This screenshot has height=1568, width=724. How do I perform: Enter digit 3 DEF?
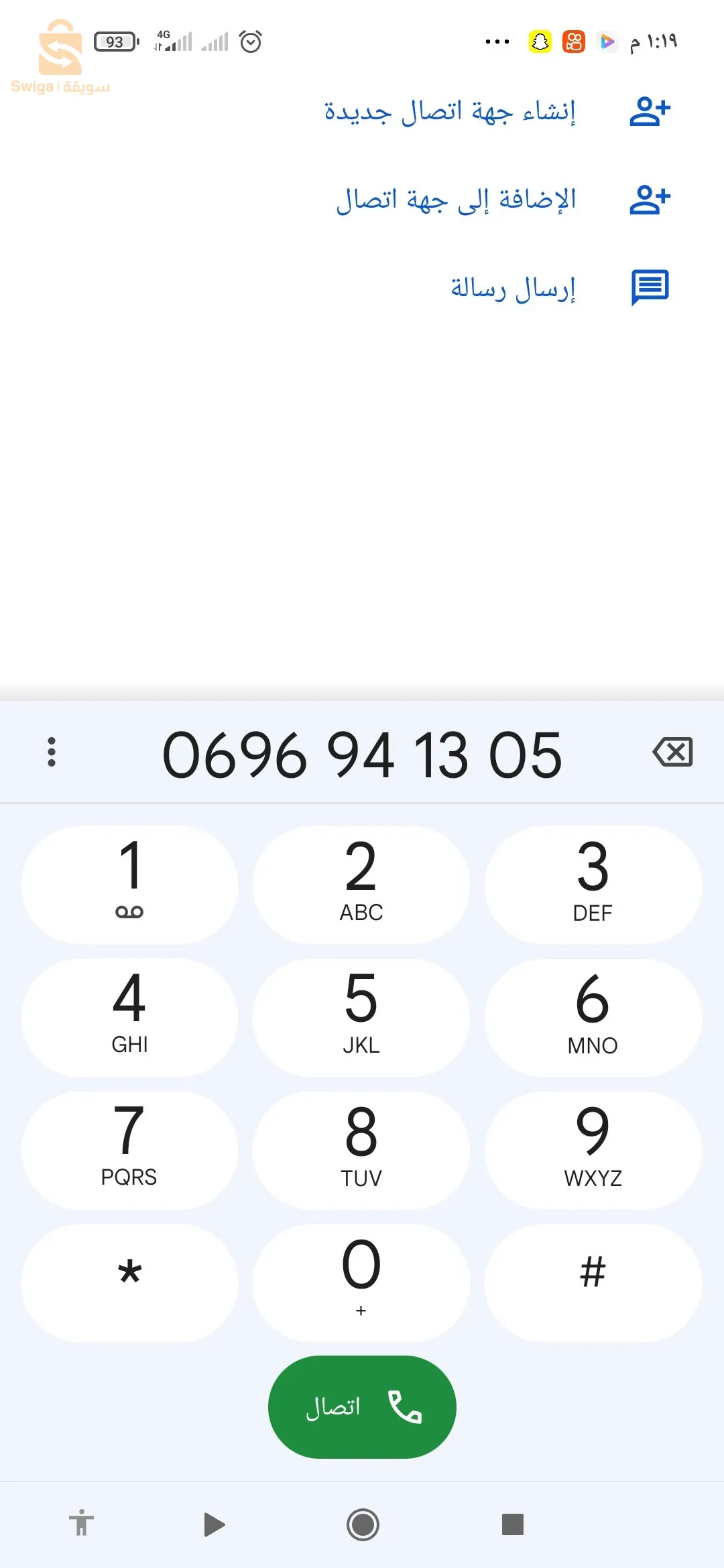click(593, 885)
